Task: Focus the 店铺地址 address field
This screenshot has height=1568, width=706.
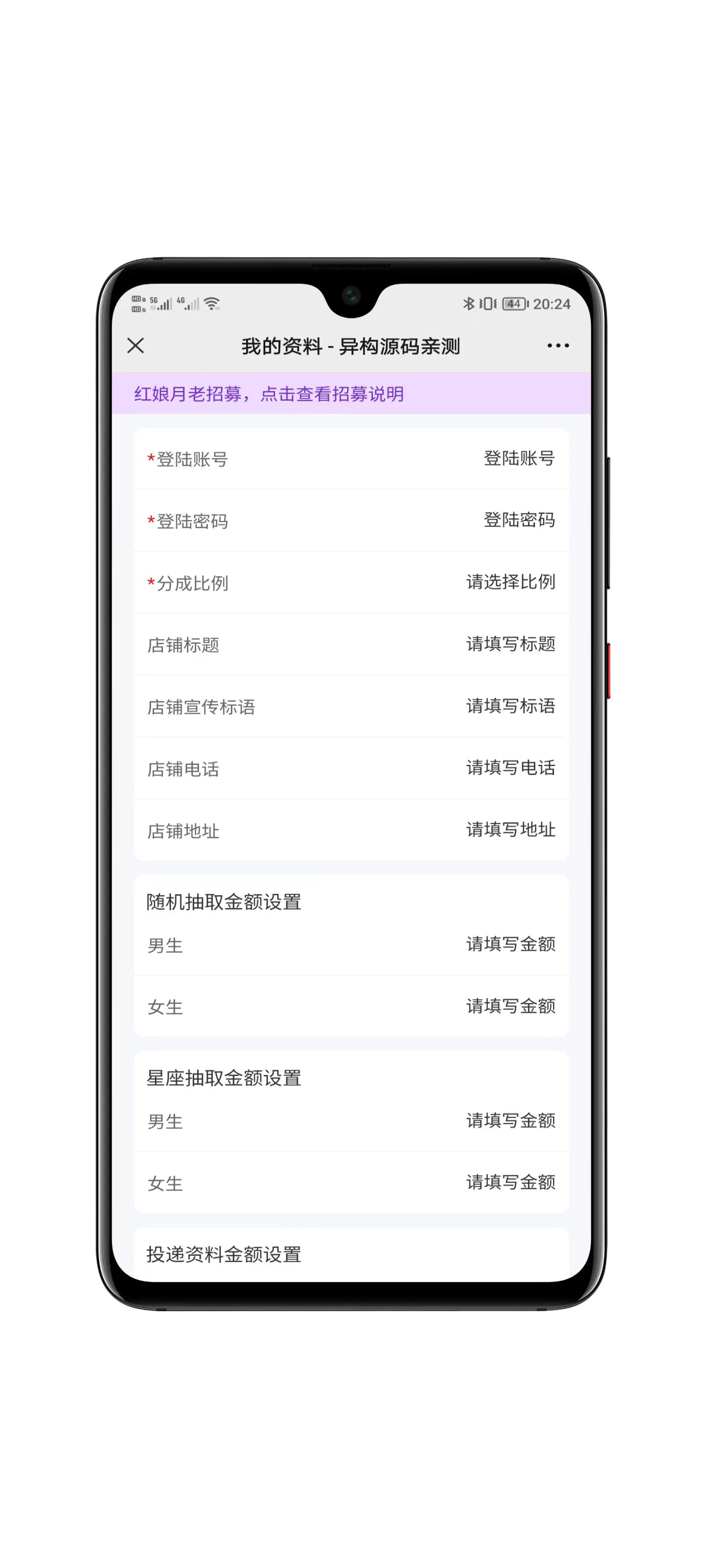Action: pos(510,830)
